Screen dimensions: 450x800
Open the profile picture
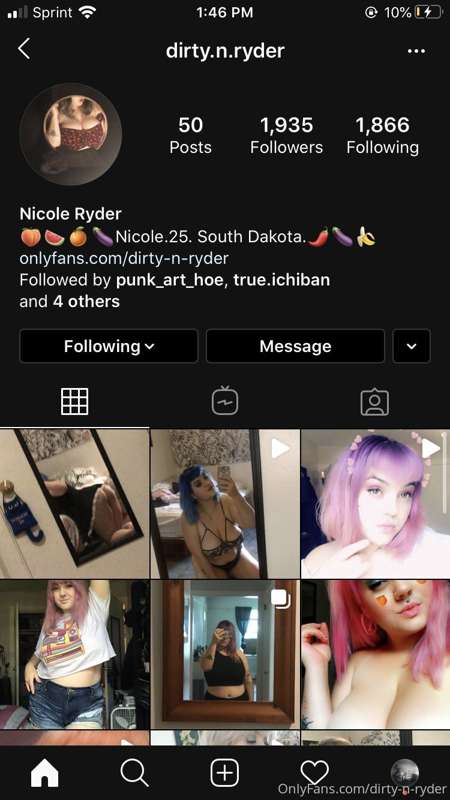point(70,134)
